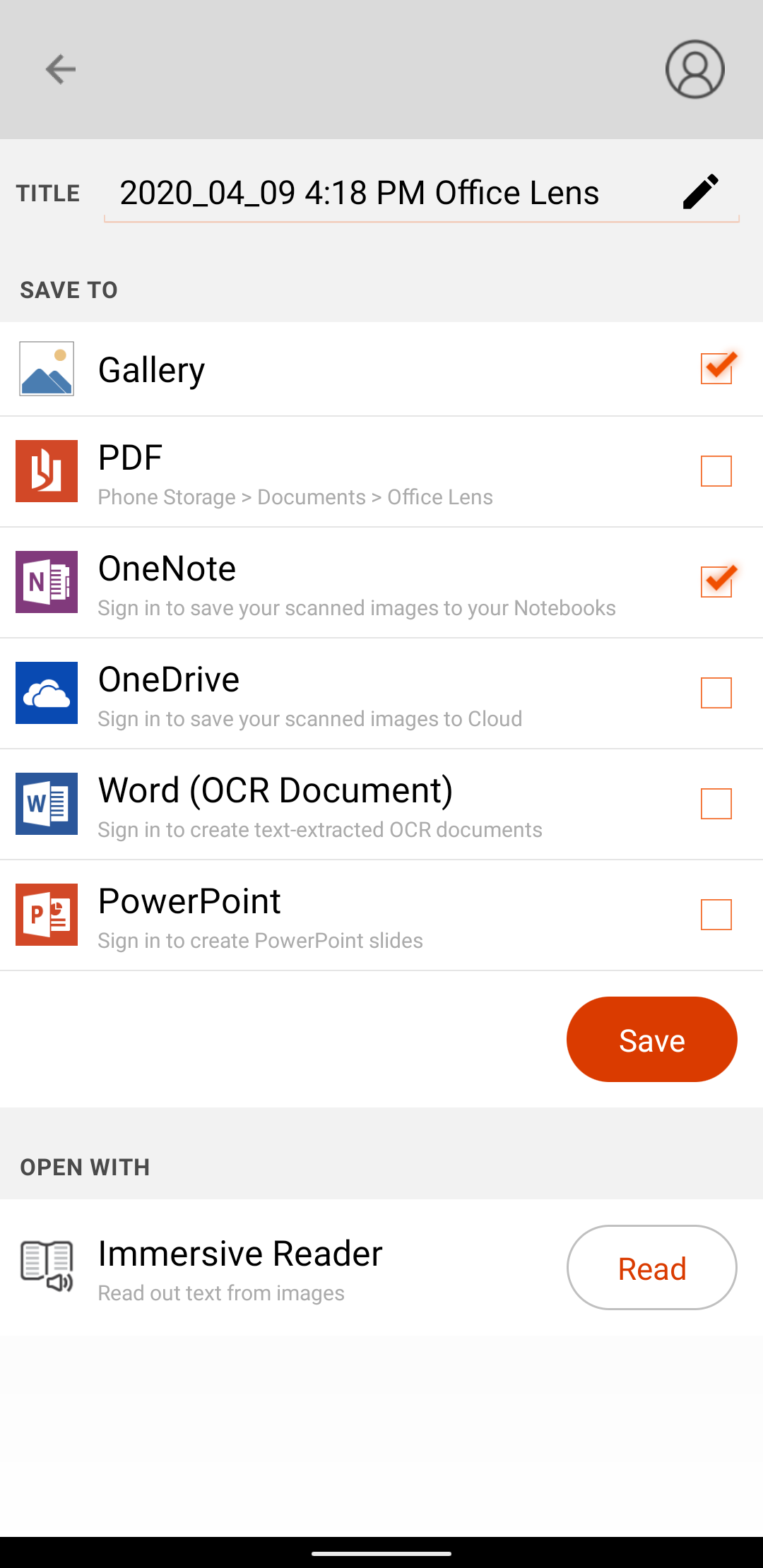Uncheck the Gallery checkbox

[x=716, y=369]
